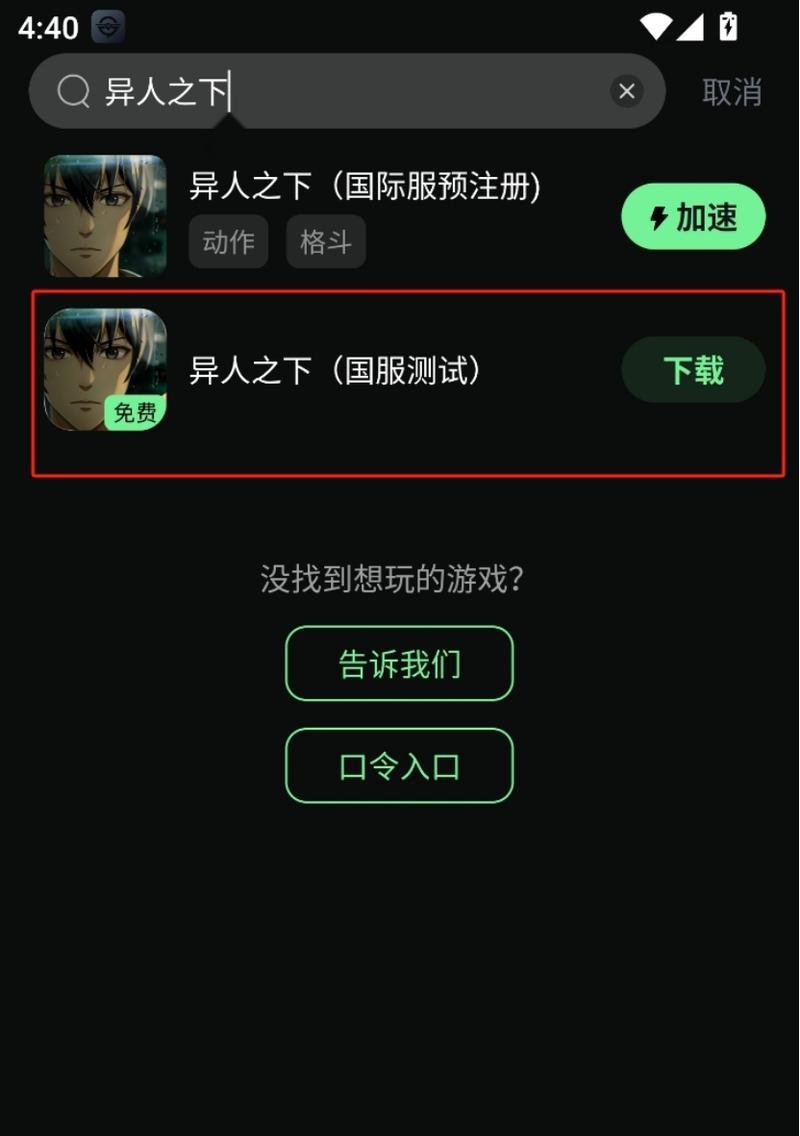This screenshot has height=1136, width=800.
Task: Tap the 取消 cancel button
Action: pyautogui.click(x=731, y=92)
